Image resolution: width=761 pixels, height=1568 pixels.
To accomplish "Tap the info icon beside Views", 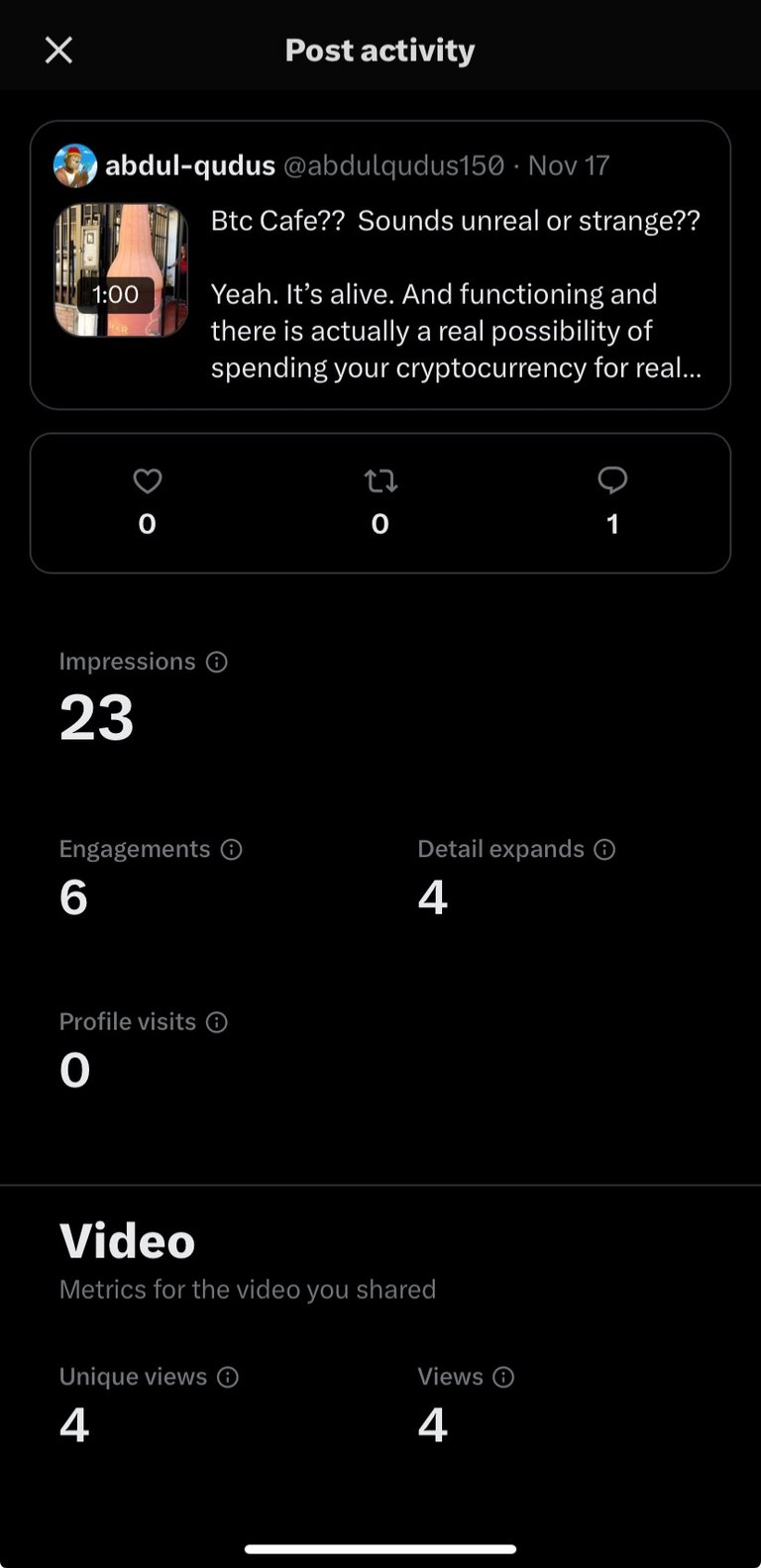I will coord(503,1377).
